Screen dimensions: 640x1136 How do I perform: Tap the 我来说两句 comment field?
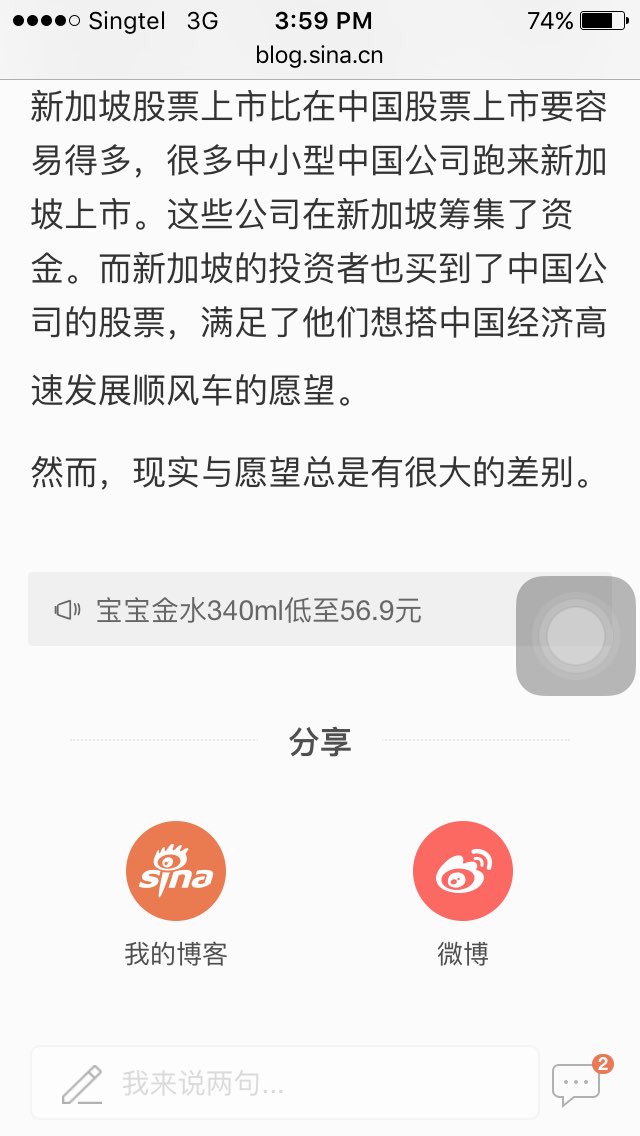(285, 1082)
